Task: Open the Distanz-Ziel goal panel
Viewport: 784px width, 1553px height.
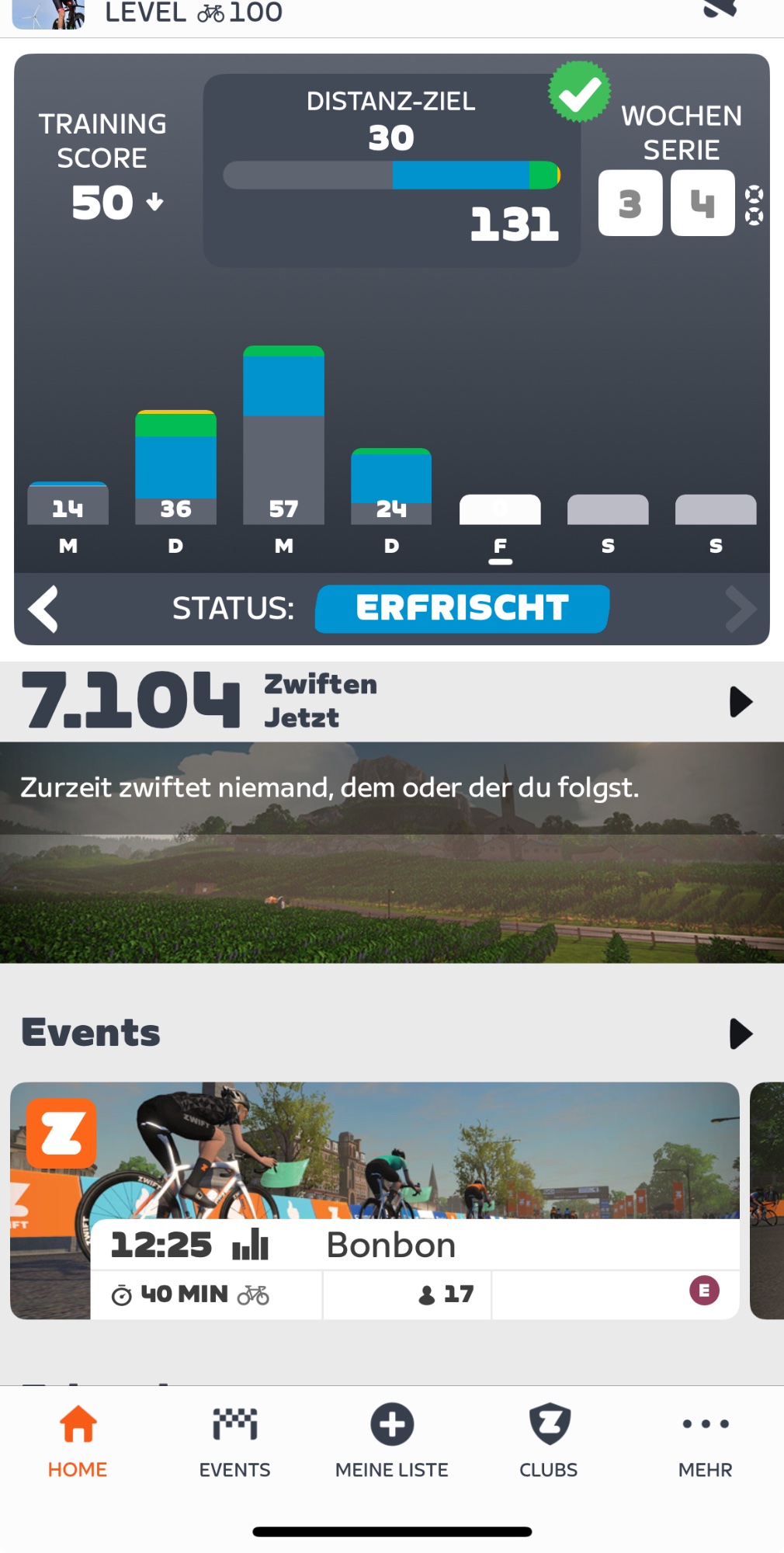Action: click(391, 171)
